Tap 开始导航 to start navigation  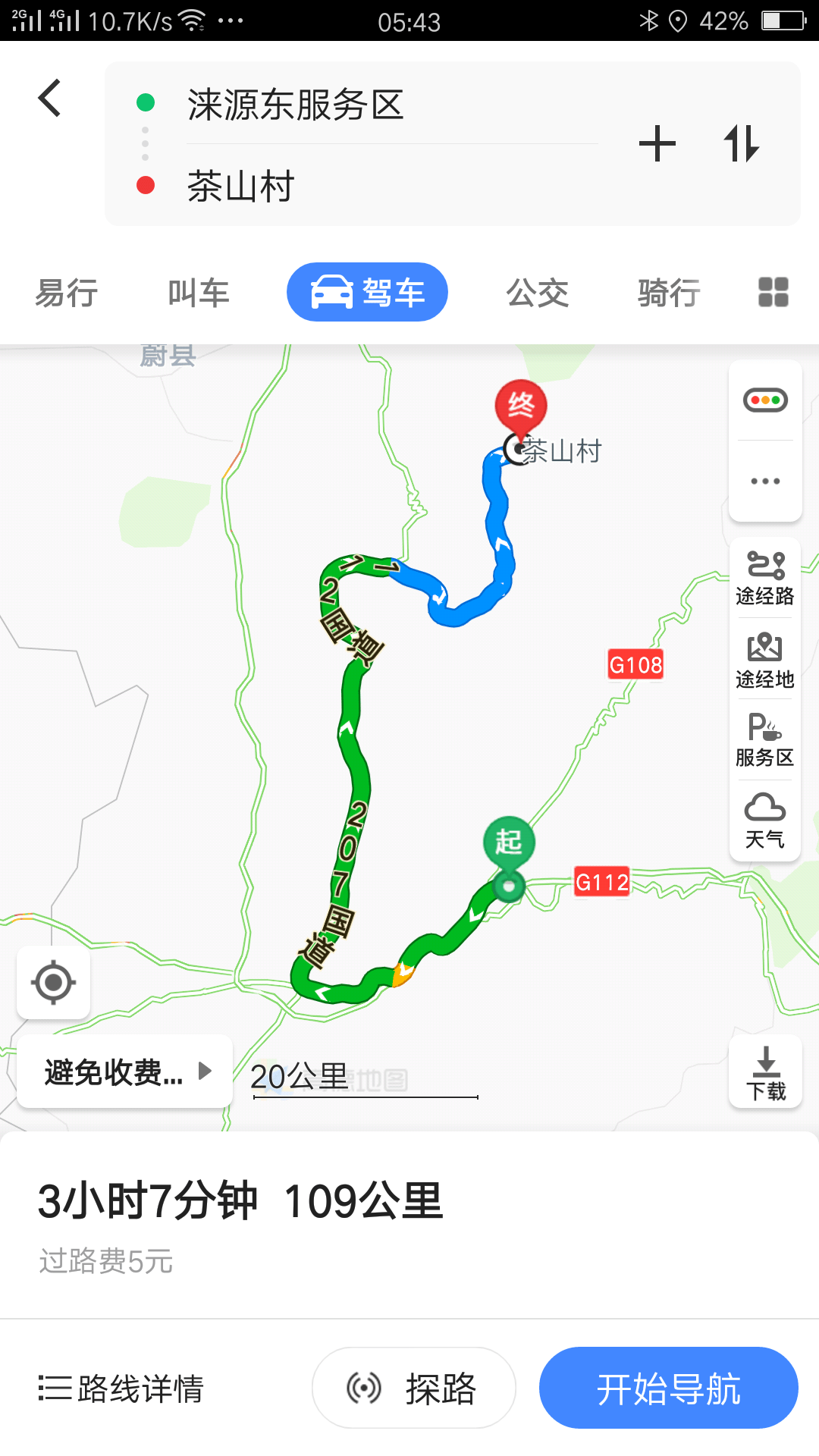coord(668,1389)
